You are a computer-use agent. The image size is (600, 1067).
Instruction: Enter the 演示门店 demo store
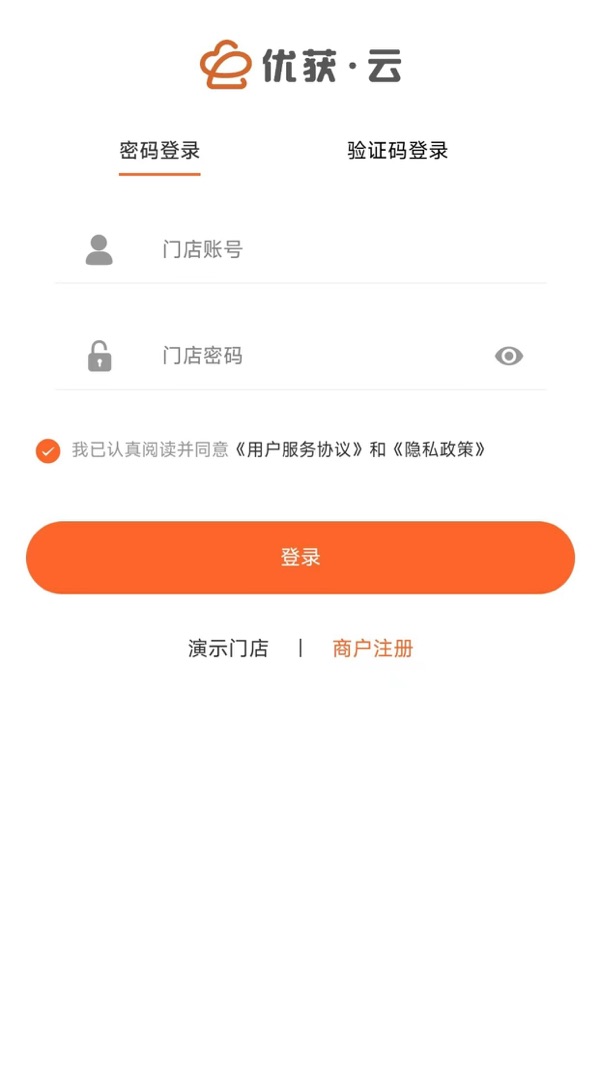pos(228,648)
